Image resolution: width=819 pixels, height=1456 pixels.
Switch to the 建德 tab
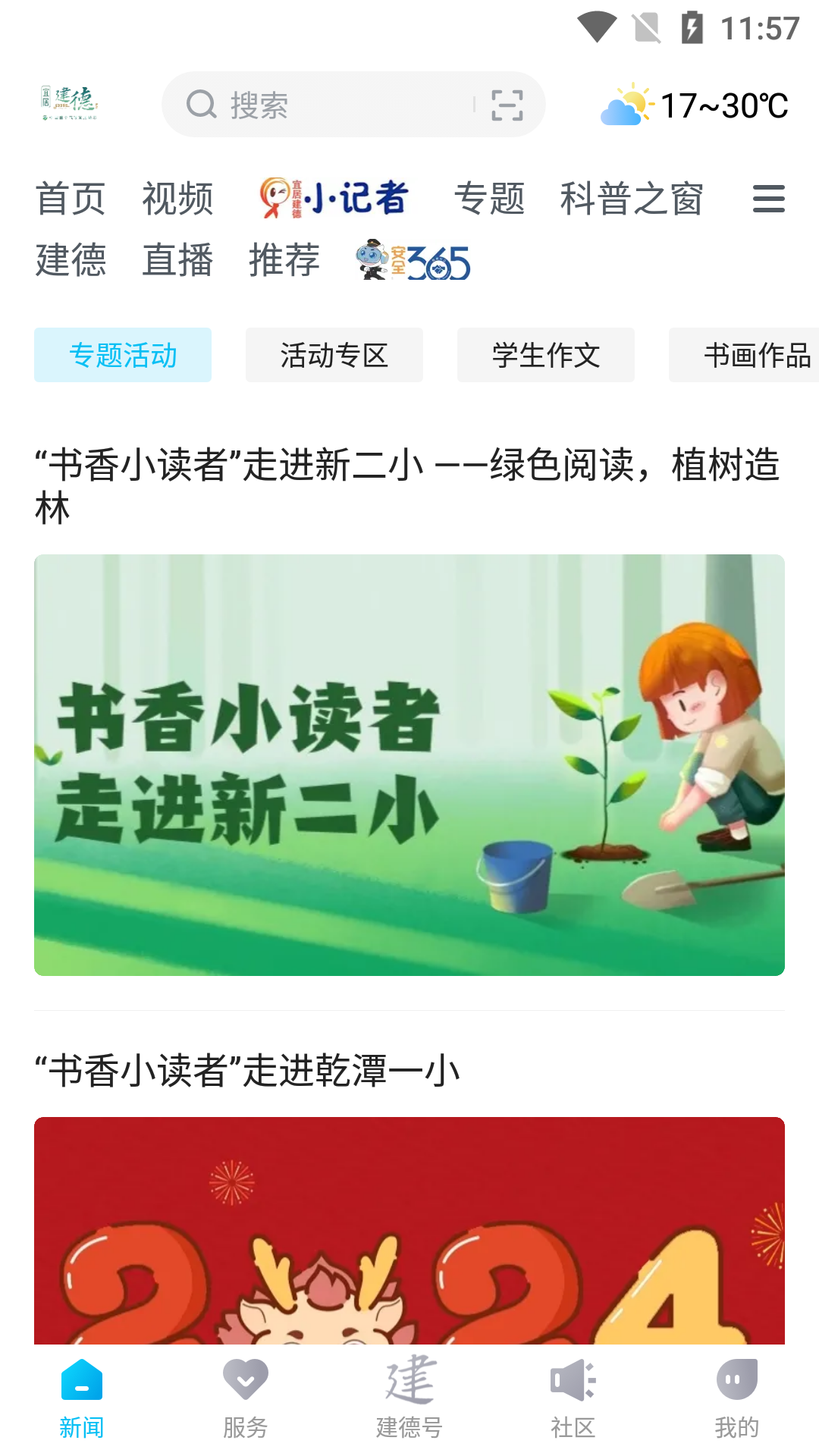(x=71, y=260)
